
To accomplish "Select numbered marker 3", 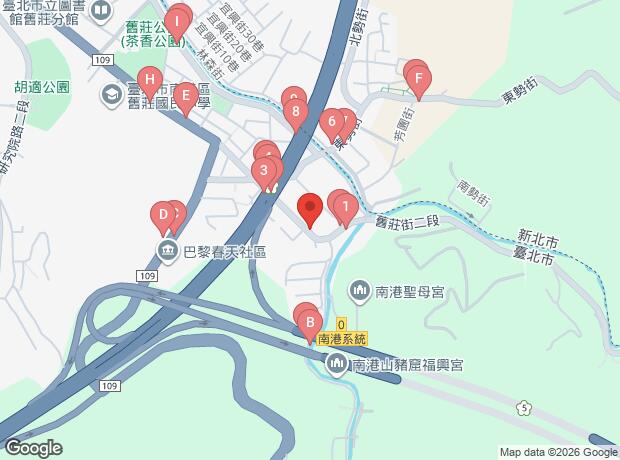I will [264, 171].
